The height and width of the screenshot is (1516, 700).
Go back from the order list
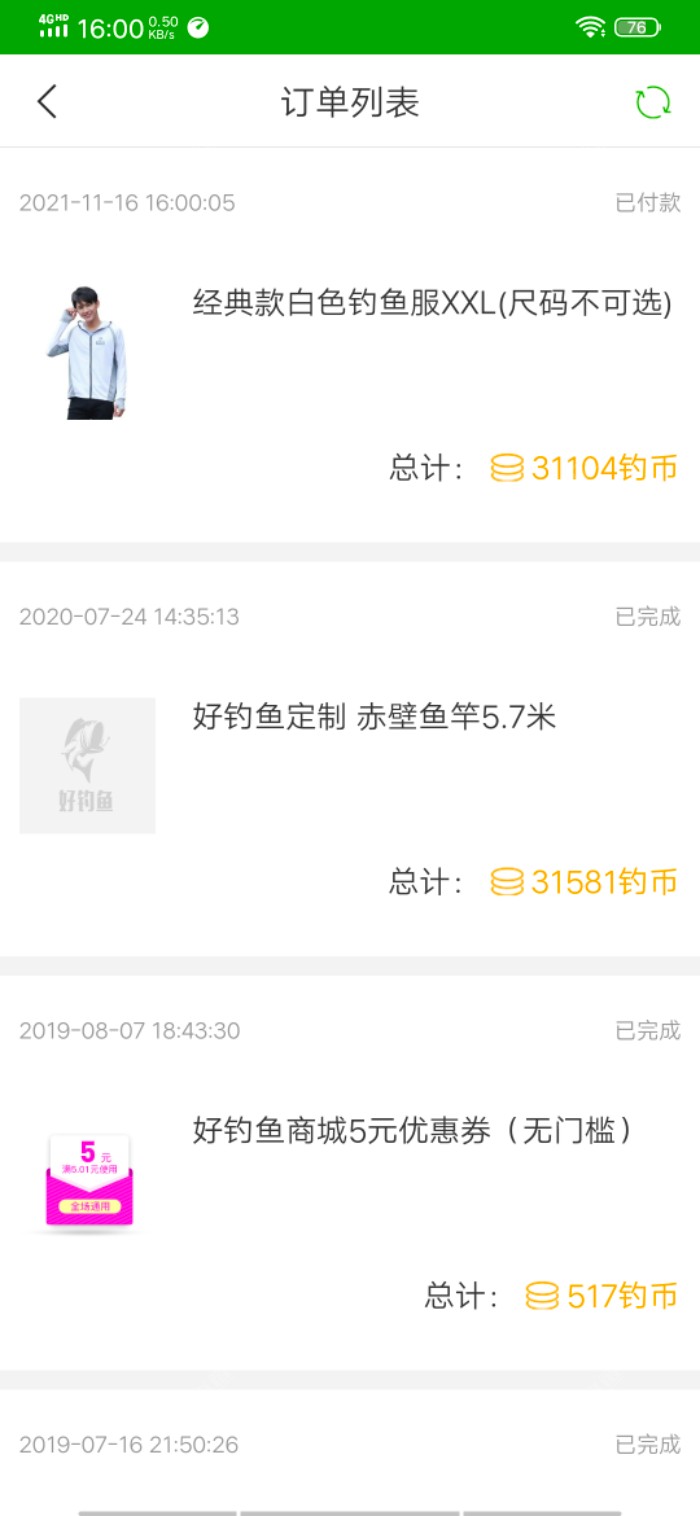click(47, 102)
